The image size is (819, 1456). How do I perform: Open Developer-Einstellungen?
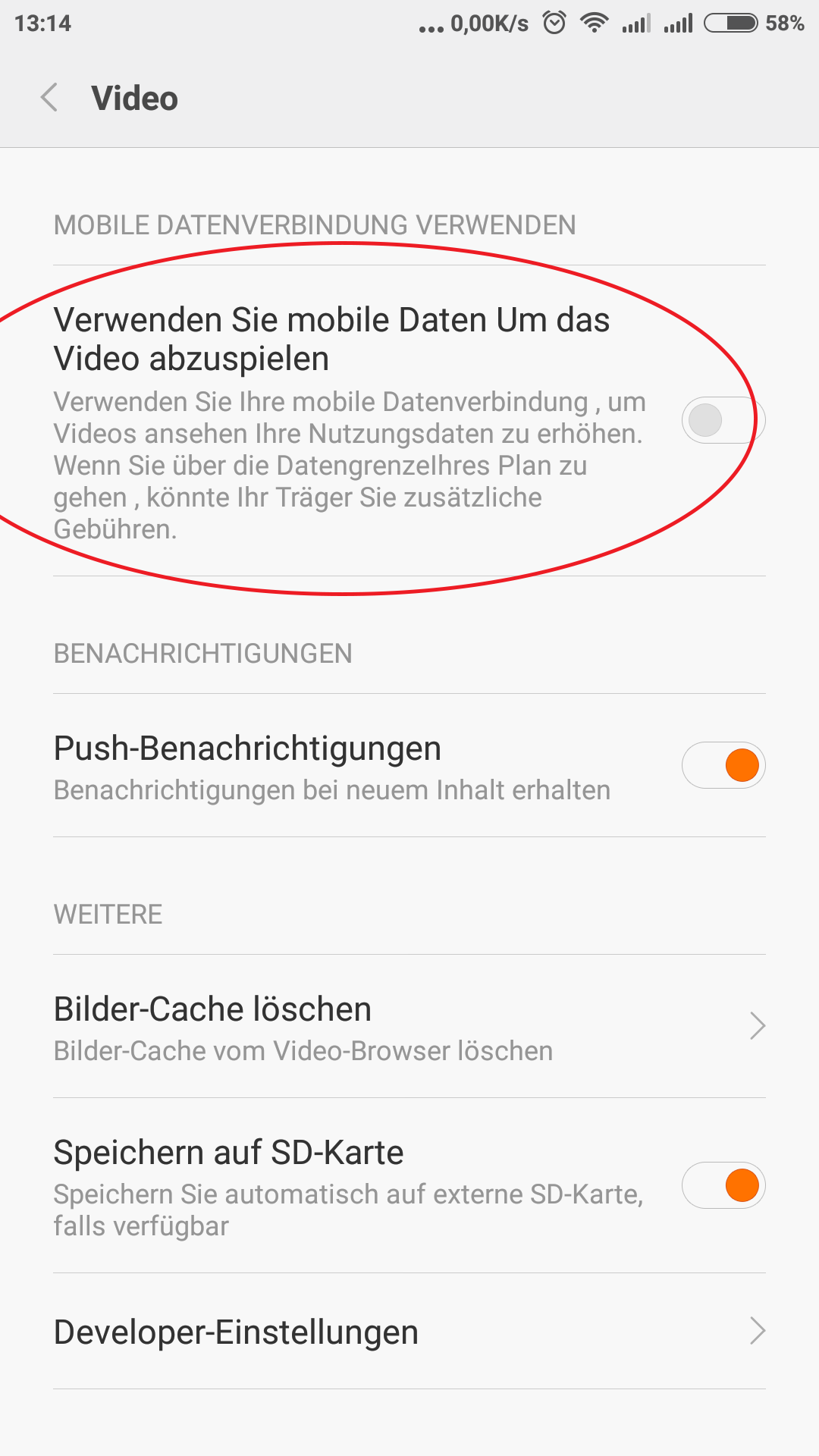[x=409, y=1332]
